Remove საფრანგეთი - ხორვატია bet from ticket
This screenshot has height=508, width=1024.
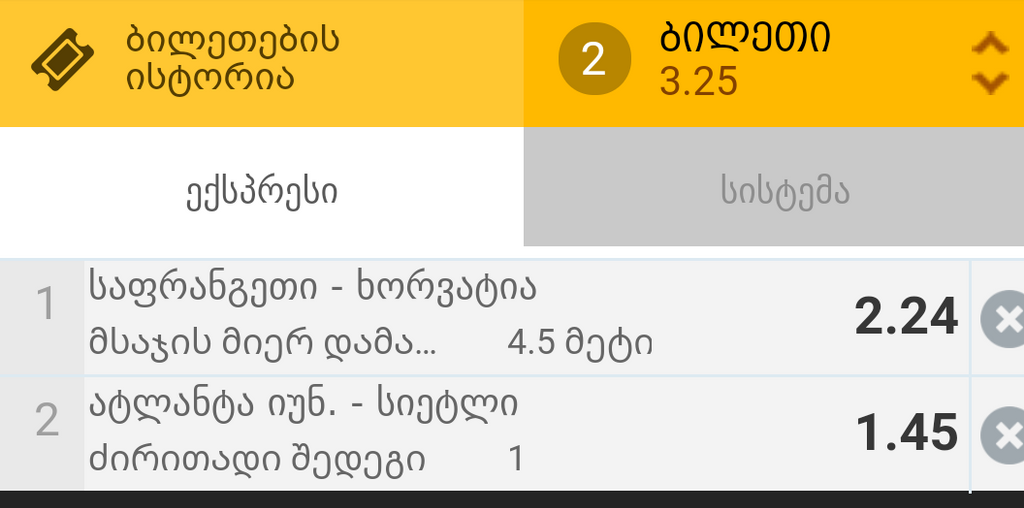point(1001,319)
